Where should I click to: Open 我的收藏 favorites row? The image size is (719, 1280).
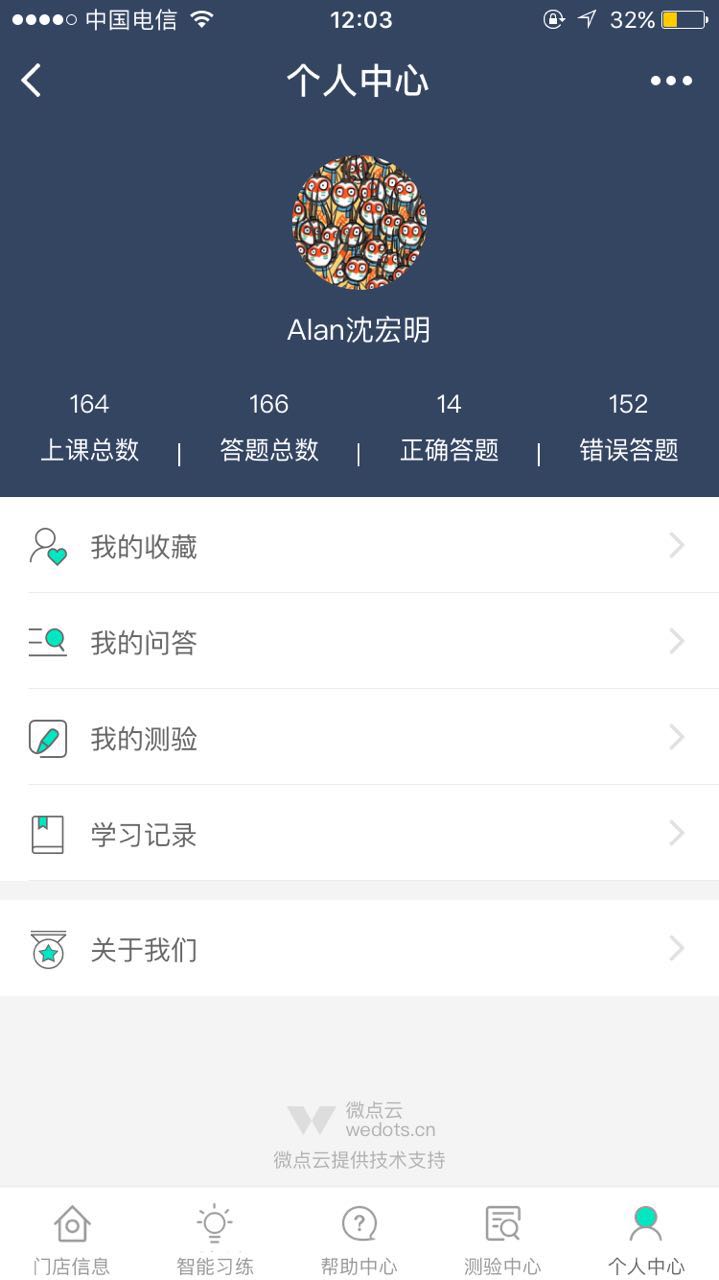coord(359,545)
